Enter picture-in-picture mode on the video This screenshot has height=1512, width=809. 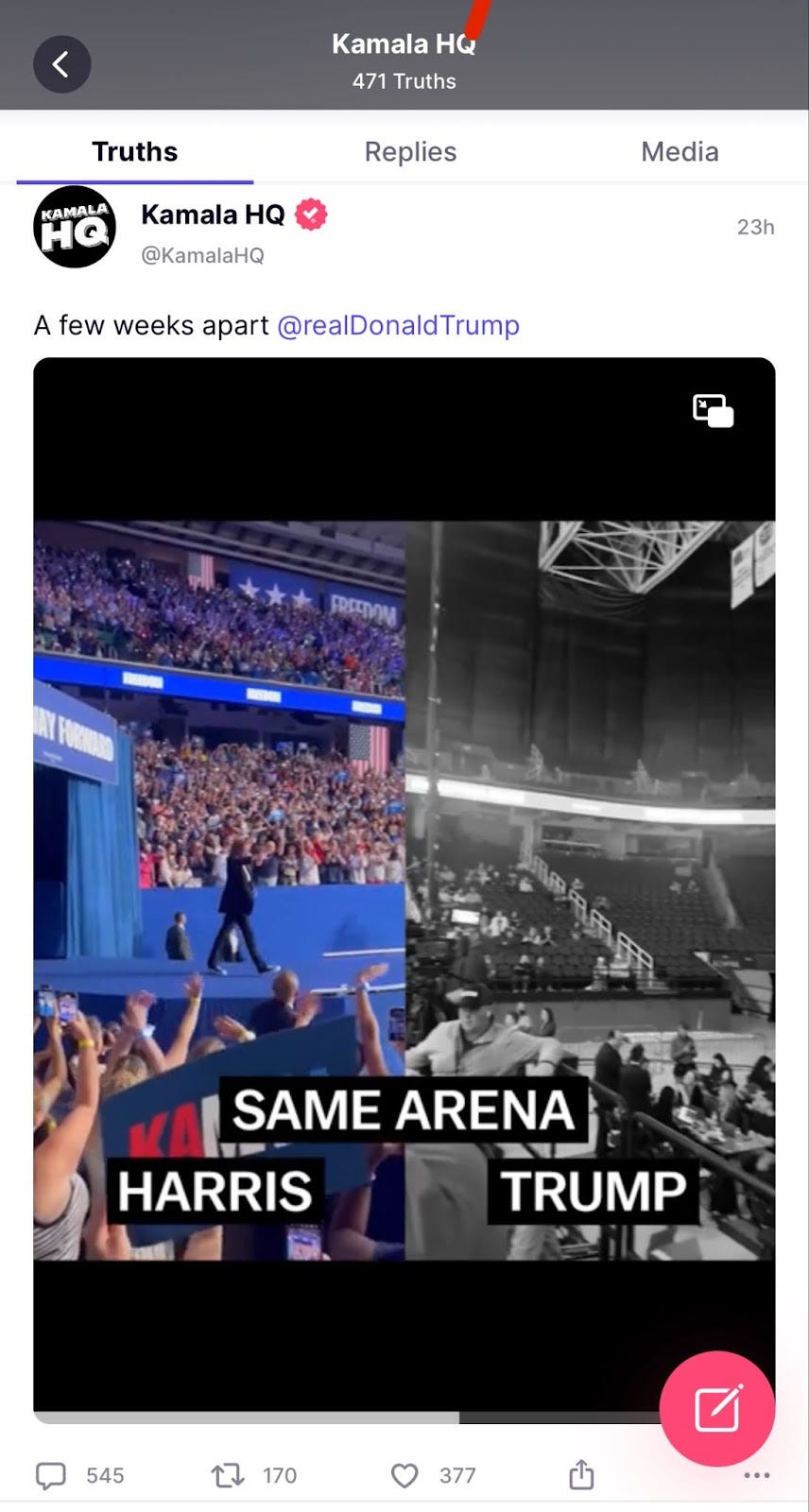pyautogui.click(x=713, y=411)
